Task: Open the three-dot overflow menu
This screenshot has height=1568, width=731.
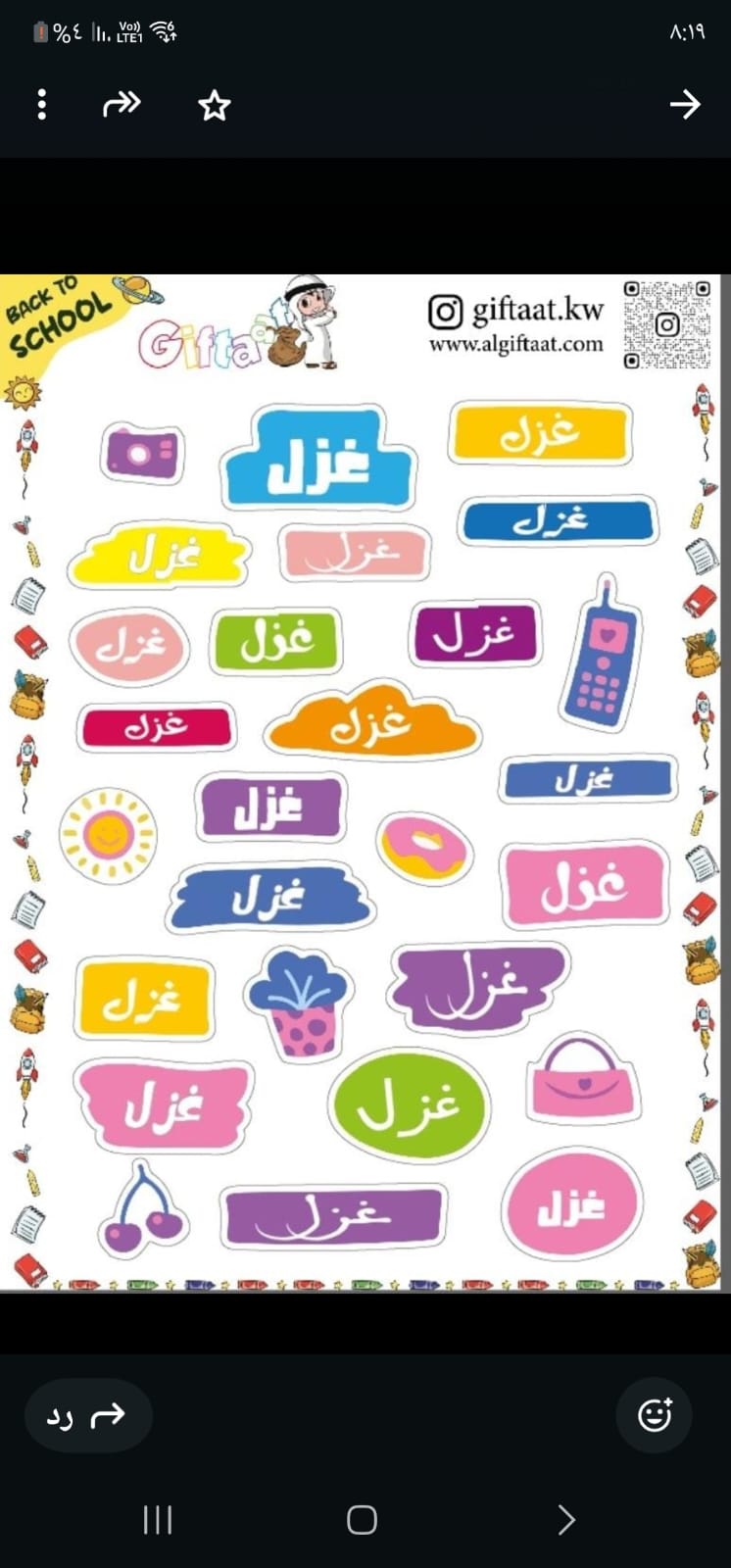Action: [41, 105]
